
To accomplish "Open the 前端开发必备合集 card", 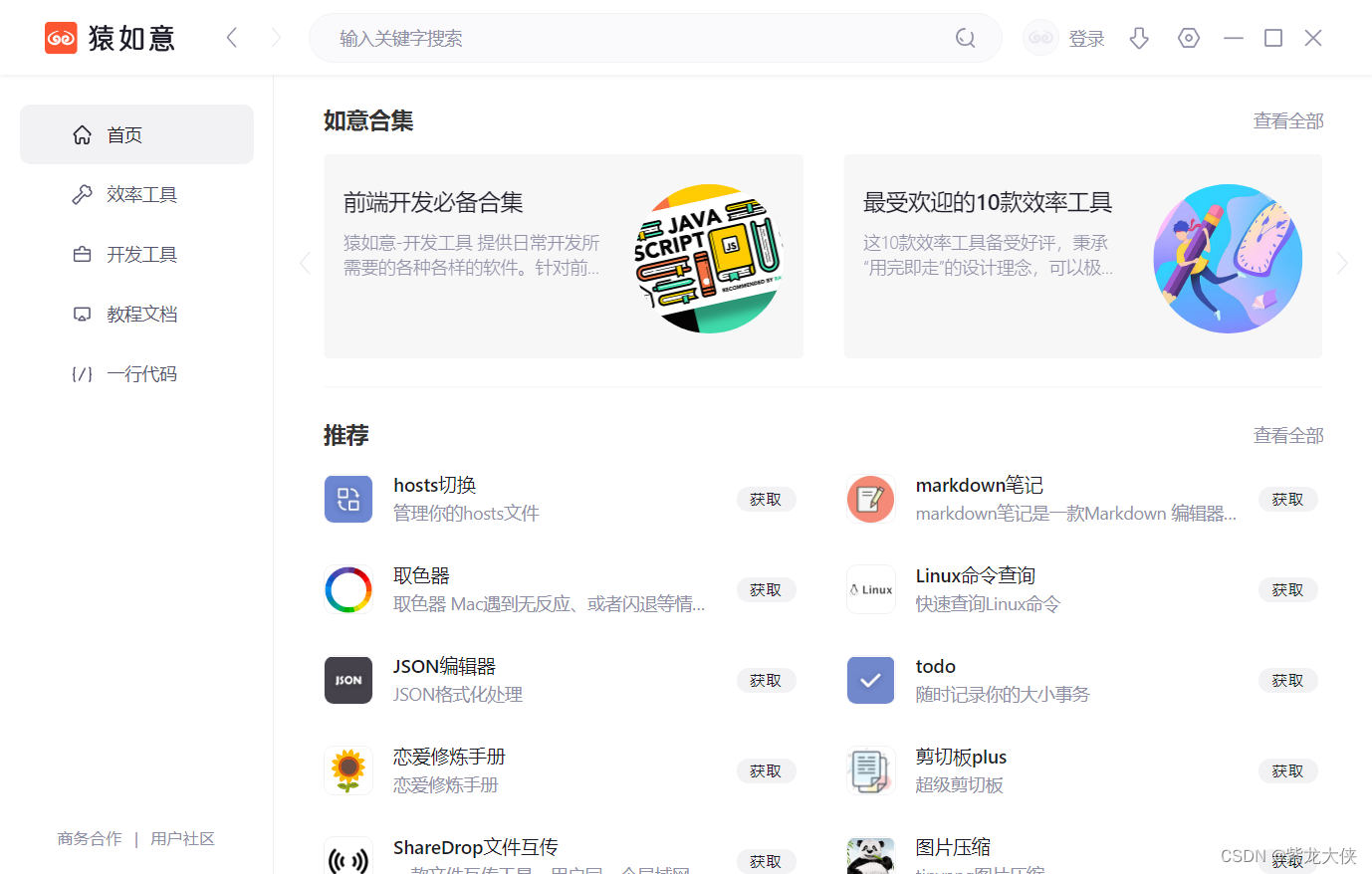I will 564,256.
